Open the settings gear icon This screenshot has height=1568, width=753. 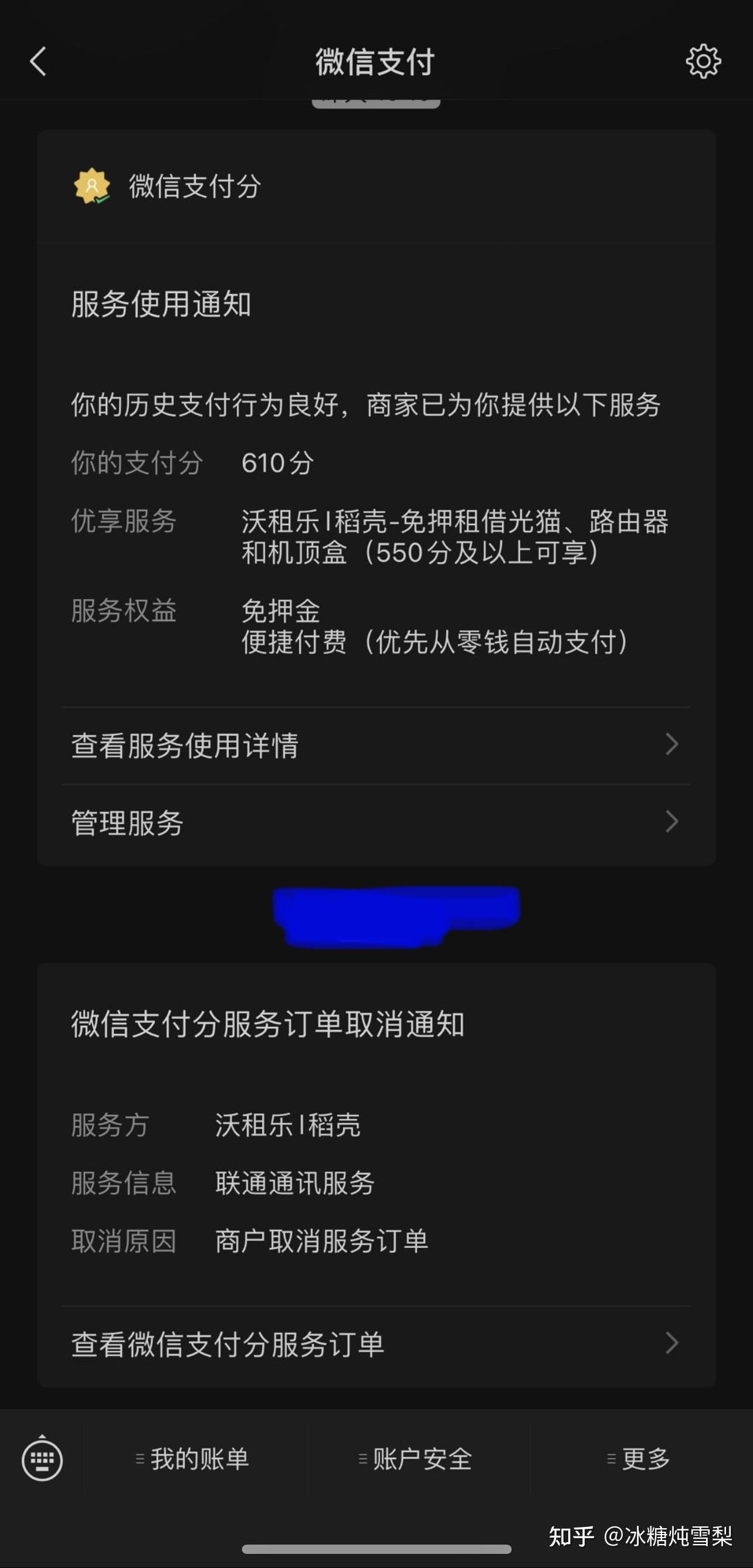(x=705, y=61)
